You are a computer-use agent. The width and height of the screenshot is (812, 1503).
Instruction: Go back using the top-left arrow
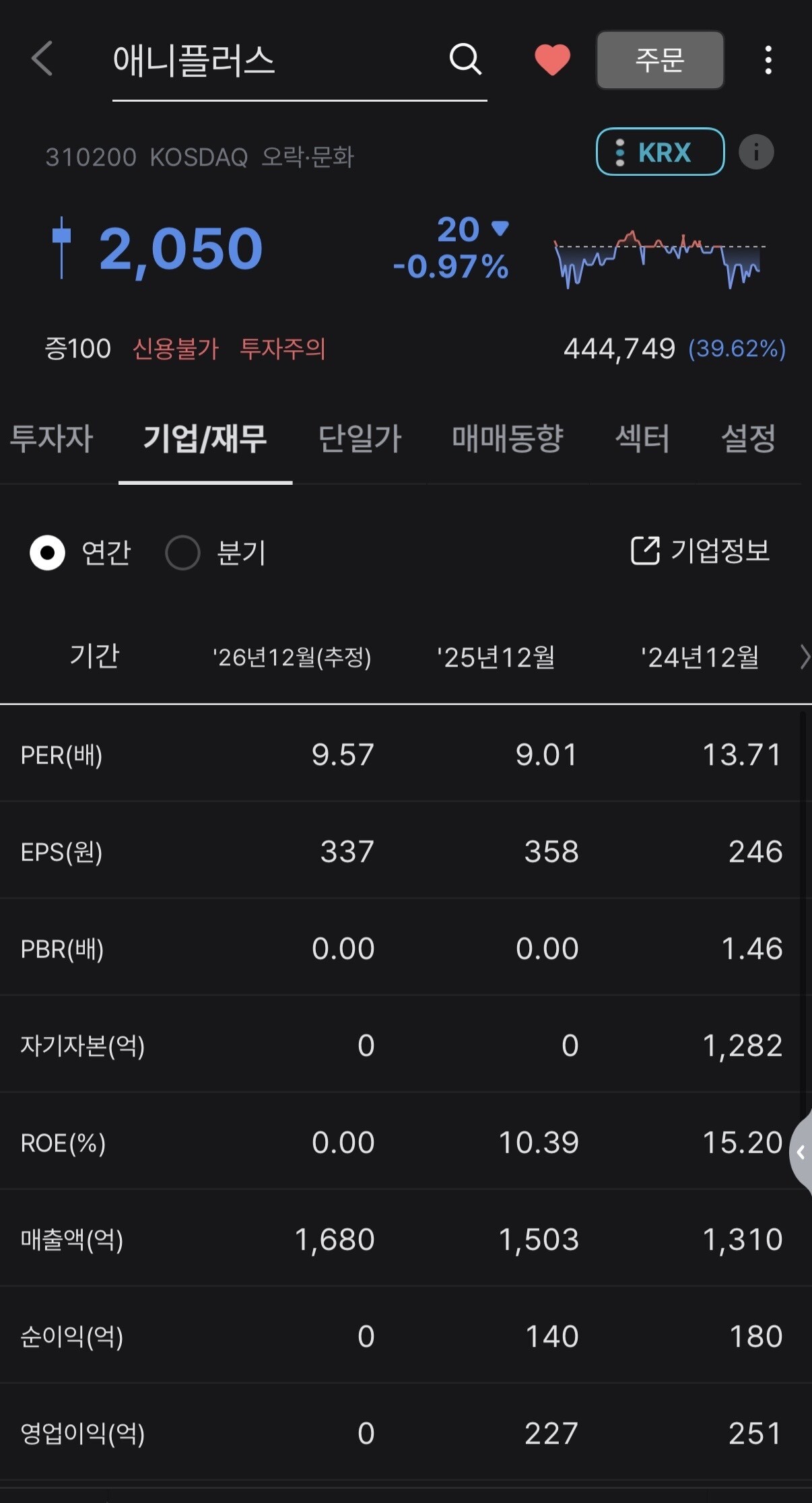coord(42,59)
